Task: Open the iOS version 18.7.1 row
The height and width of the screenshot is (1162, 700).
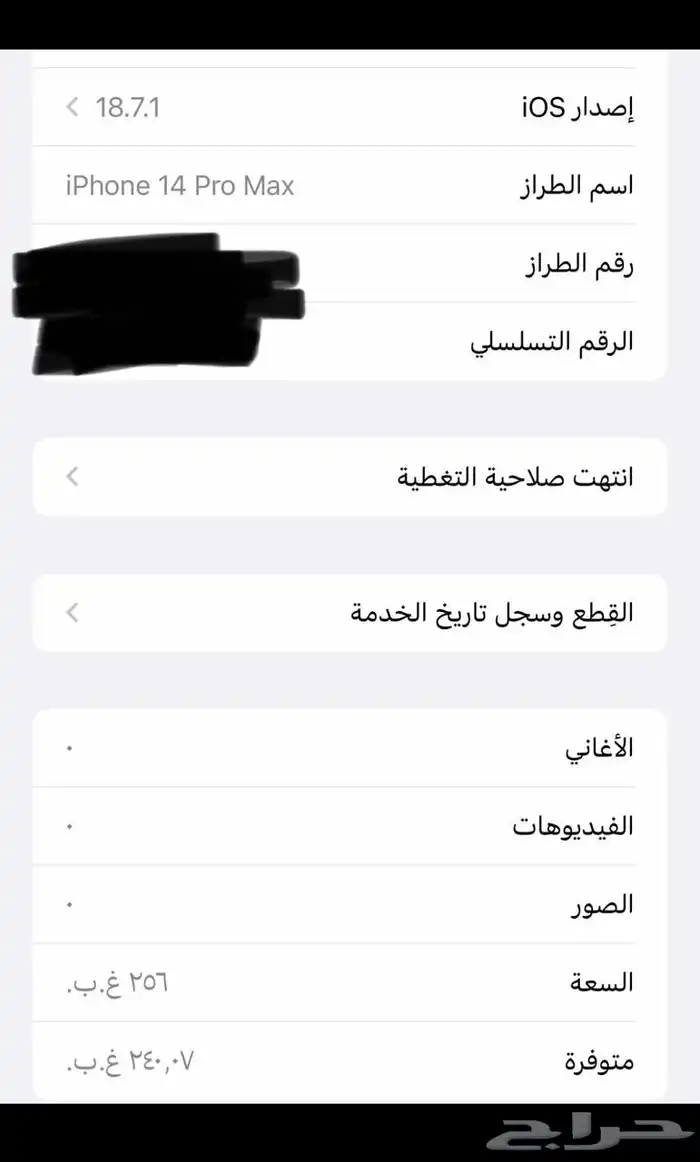Action: tap(350, 108)
